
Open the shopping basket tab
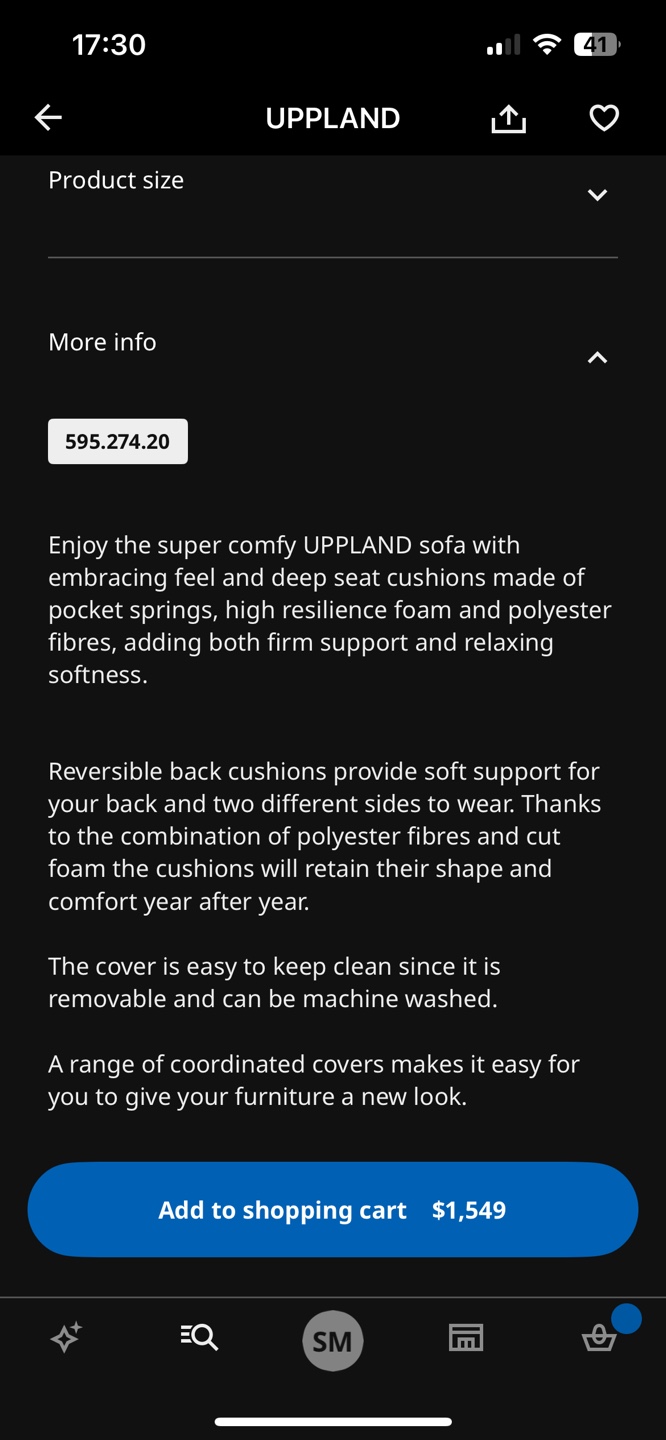(600, 1337)
